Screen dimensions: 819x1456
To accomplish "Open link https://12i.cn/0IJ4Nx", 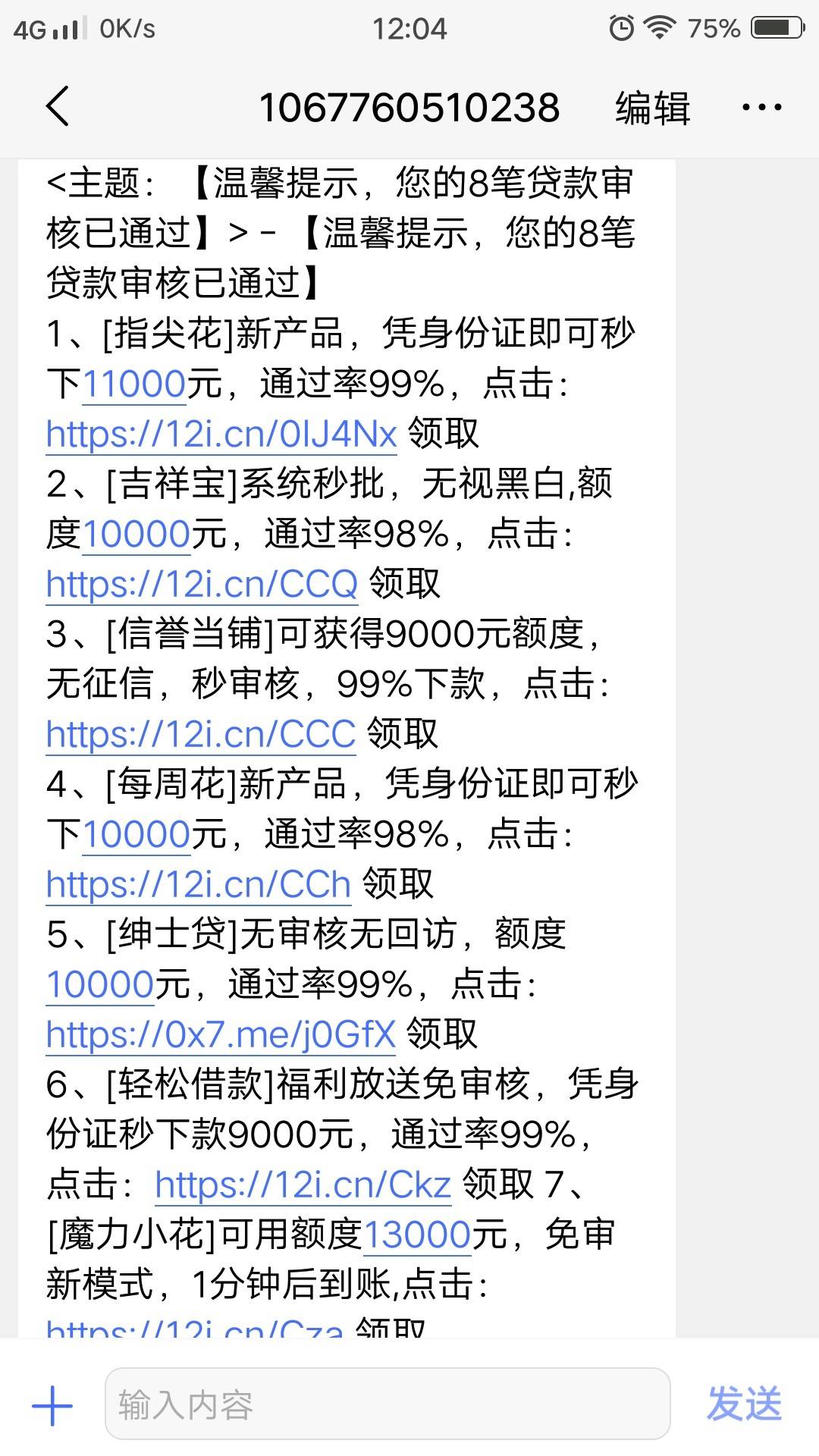I will [x=221, y=435].
